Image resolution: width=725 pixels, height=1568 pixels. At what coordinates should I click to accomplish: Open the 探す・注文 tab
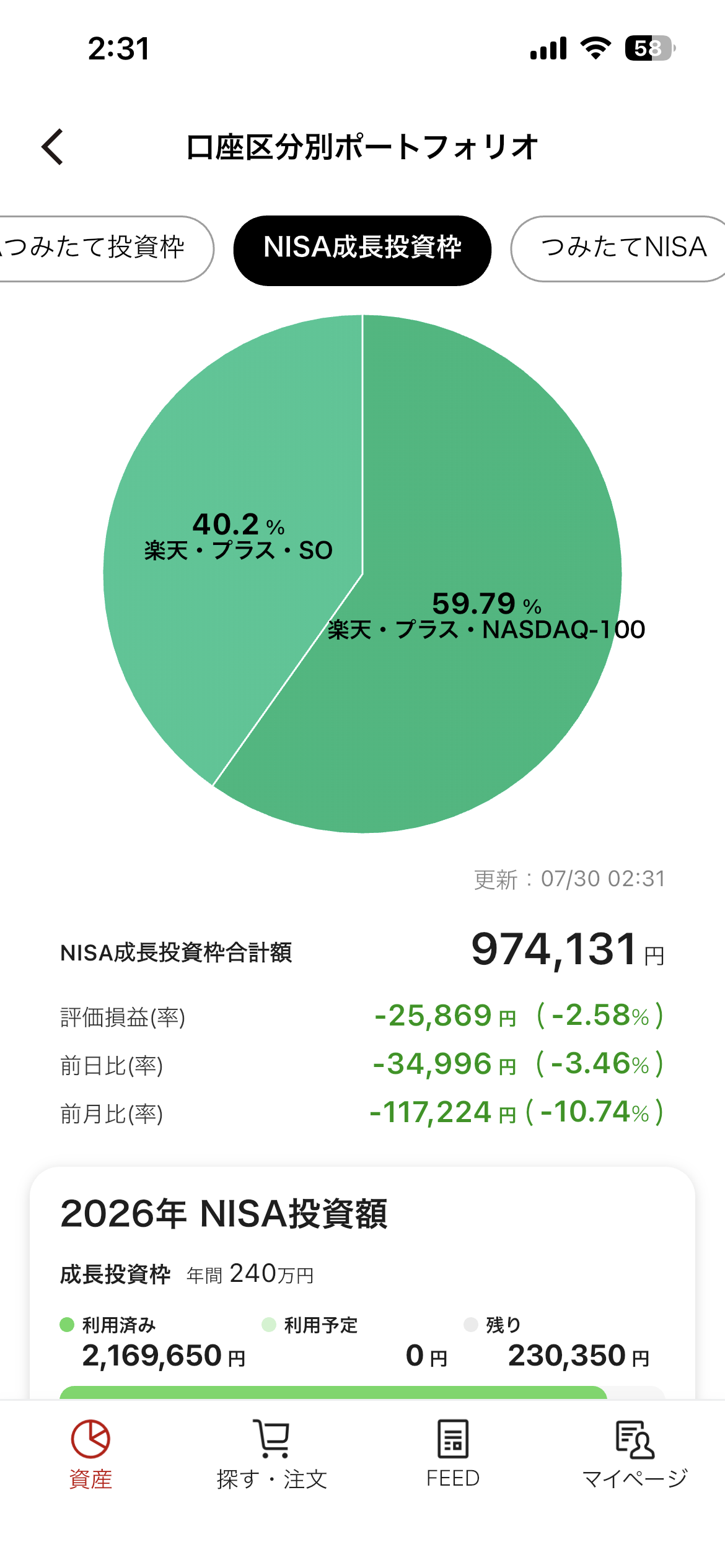tap(271, 1454)
